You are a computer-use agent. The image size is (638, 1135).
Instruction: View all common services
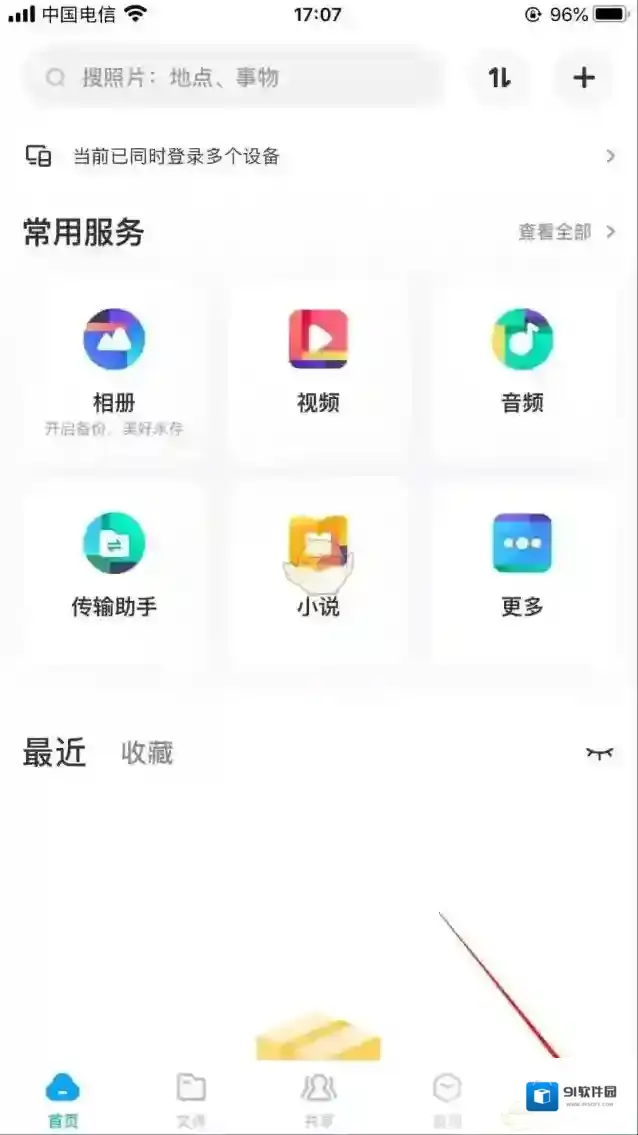click(x=566, y=232)
